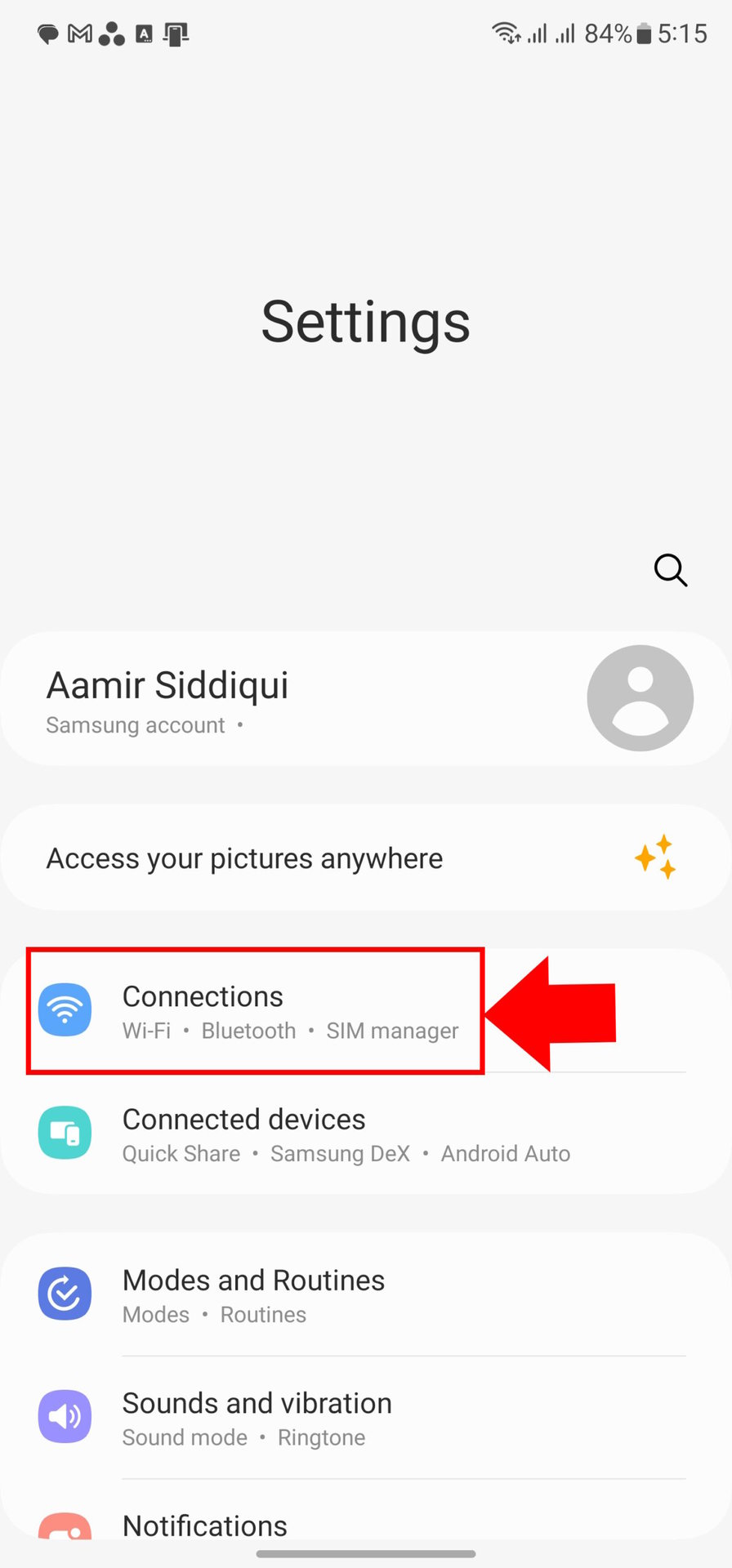Open the settings search magnifier
This screenshot has width=732, height=1568.
[x=670, y=570]
